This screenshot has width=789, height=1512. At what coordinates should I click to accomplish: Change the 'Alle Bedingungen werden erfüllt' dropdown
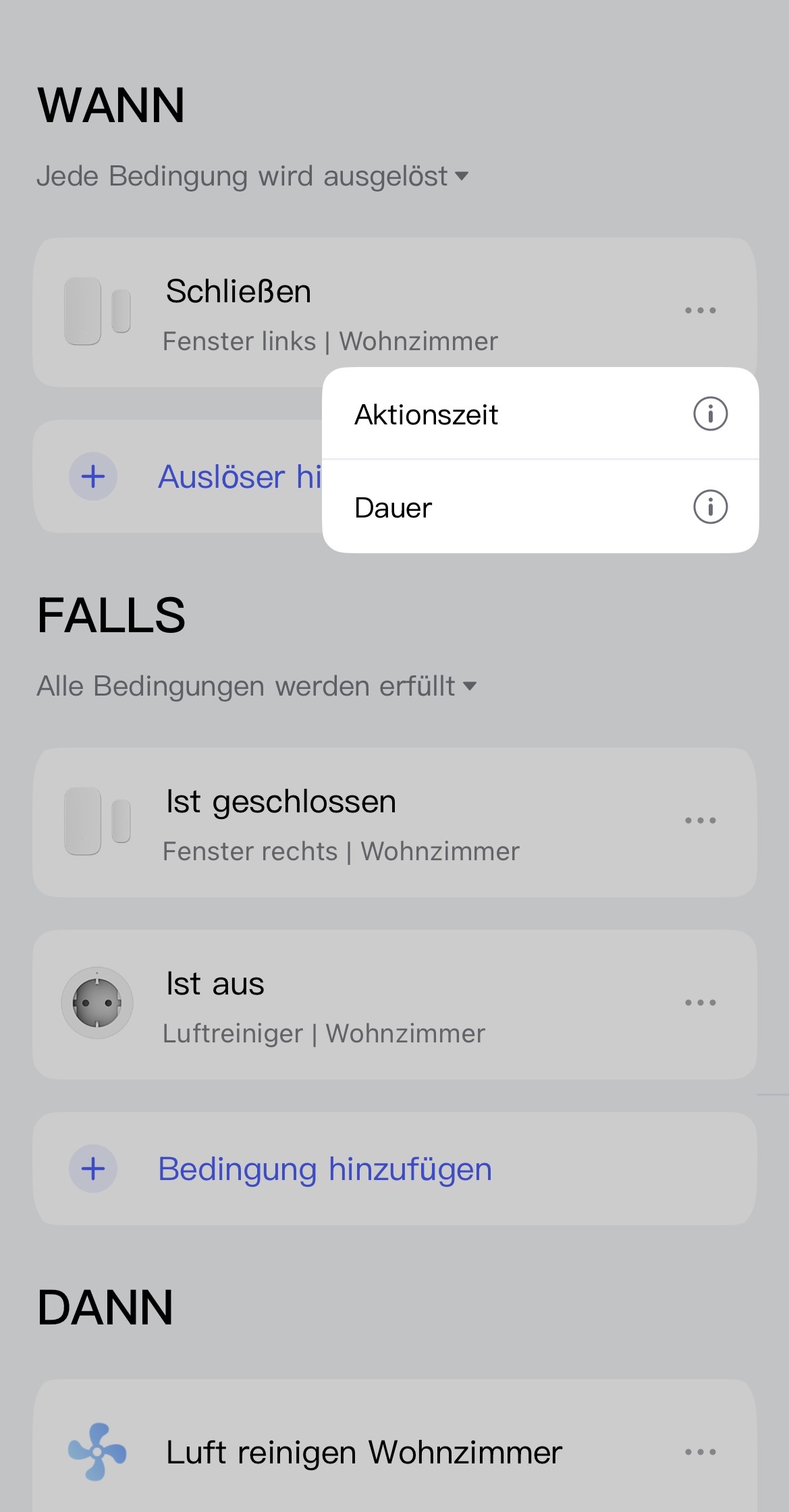256,687
